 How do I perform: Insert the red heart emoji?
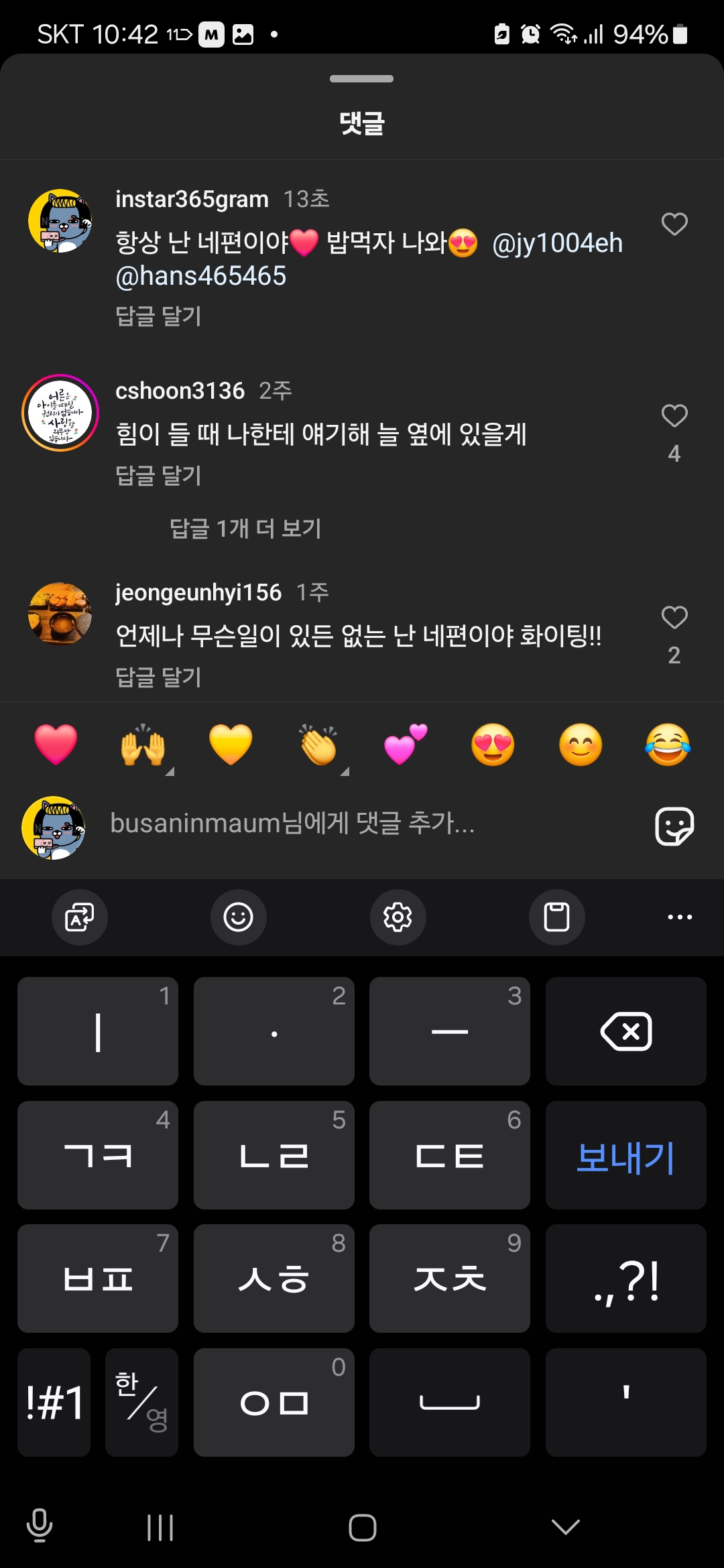(x=56, y=744)
